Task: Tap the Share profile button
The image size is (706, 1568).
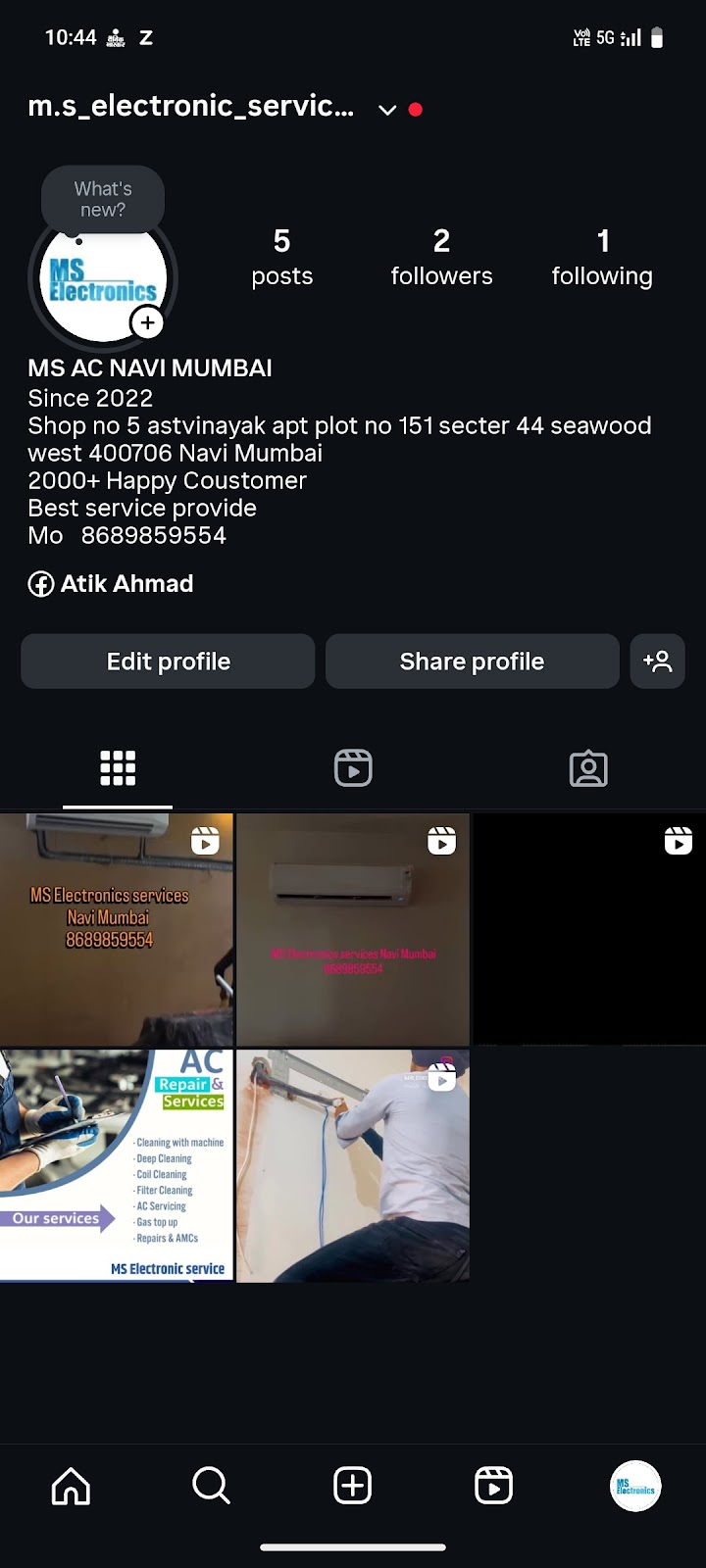Action: coord(472,661)
